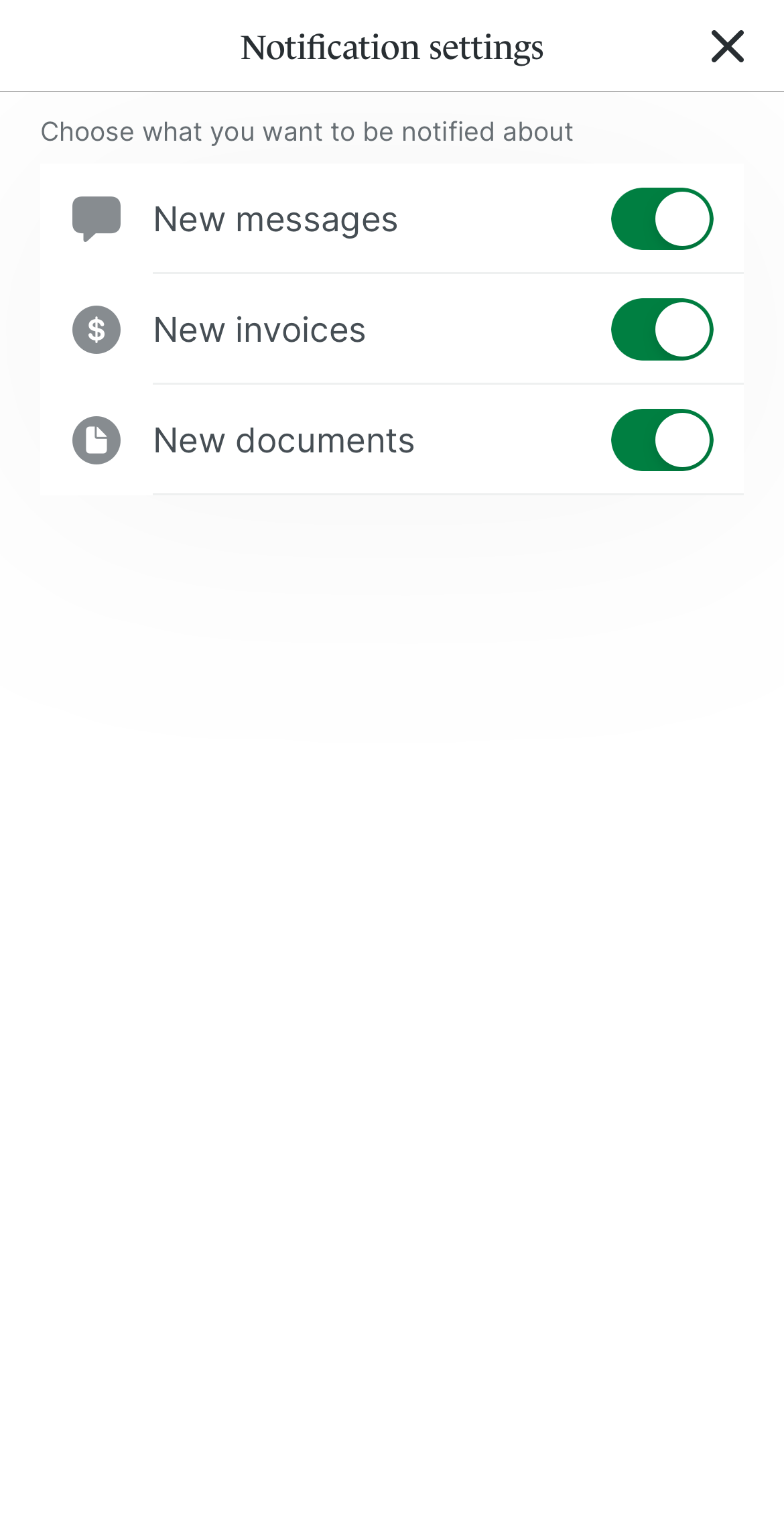Screen dimensions: 784x1516
Task: Select the dollar sign icon next to New invoices
Action: (x=96, y=329)
